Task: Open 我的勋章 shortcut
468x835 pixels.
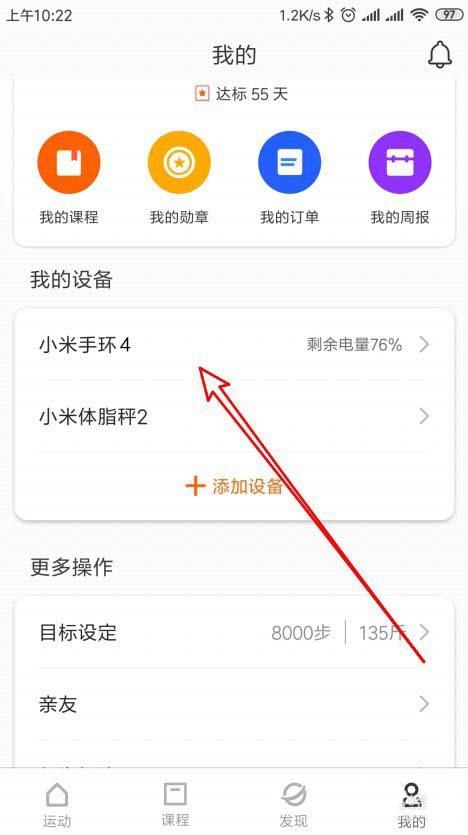Action: 179,178
